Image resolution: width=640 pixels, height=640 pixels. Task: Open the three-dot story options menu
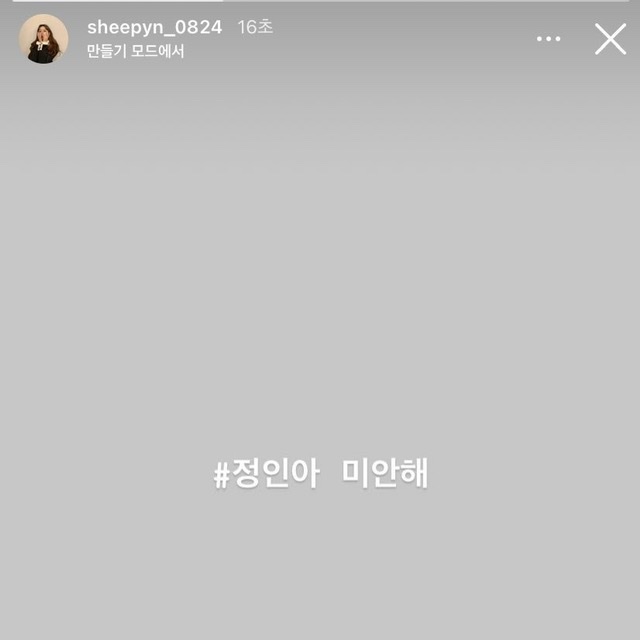point(548,39)
